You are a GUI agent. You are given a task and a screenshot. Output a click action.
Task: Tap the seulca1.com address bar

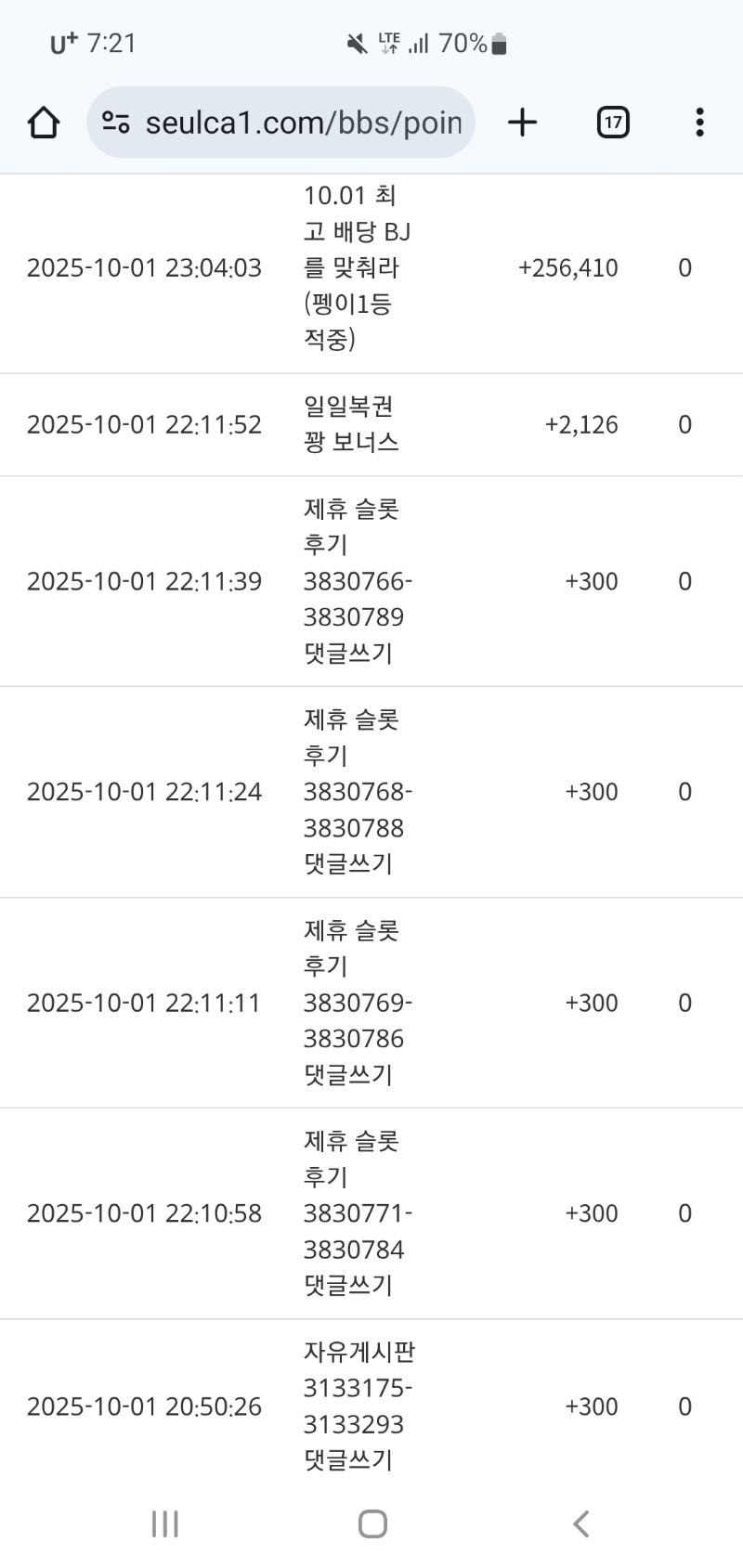pyautogui.click(x=303, y=123)
